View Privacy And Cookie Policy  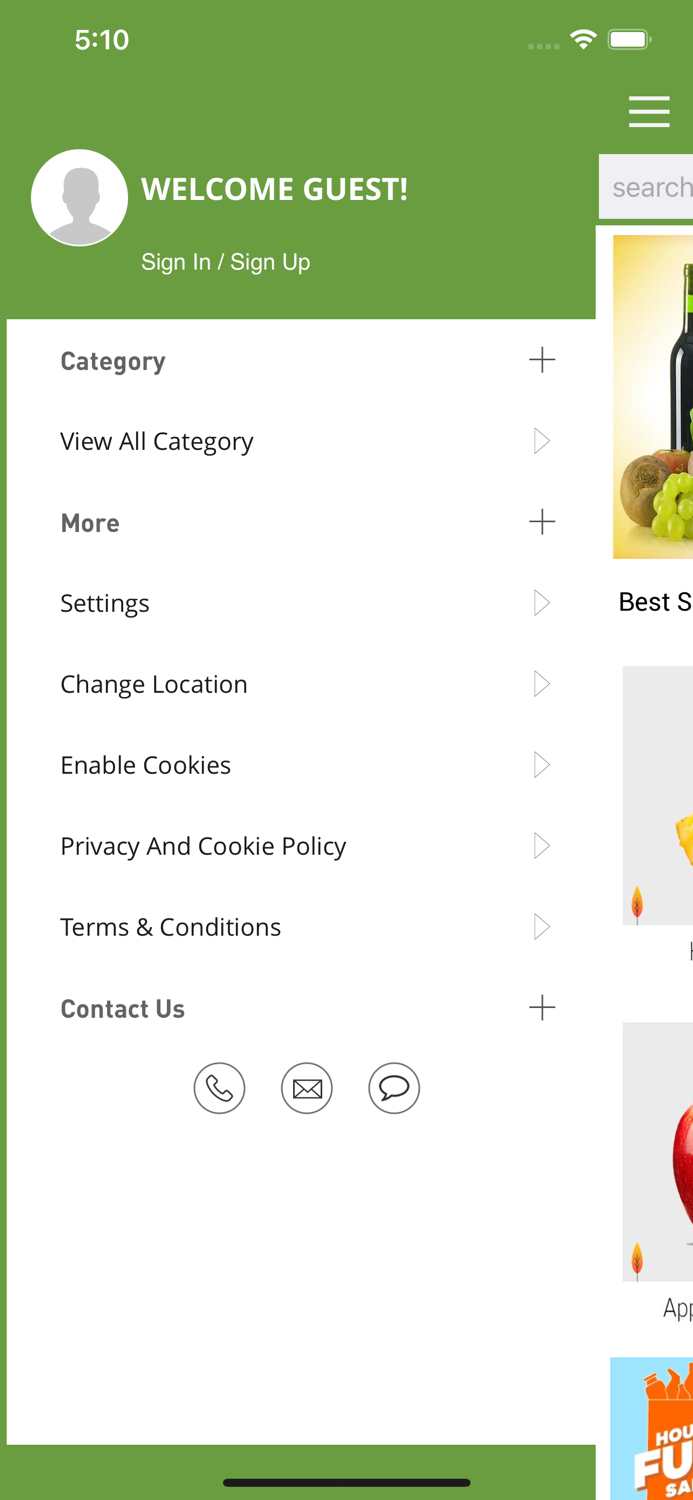click(x=203, y=846)
